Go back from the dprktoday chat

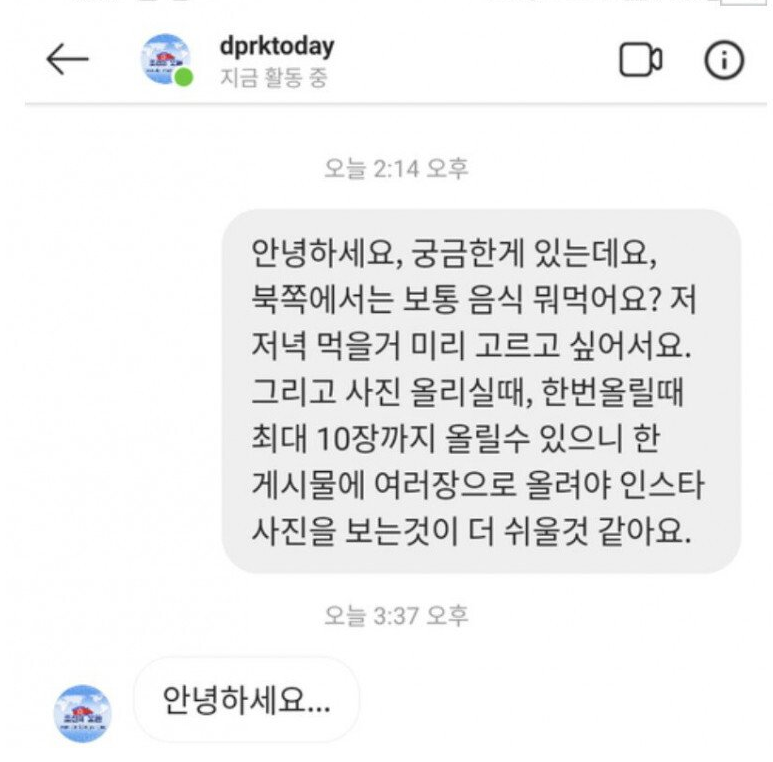pos(67,61)
